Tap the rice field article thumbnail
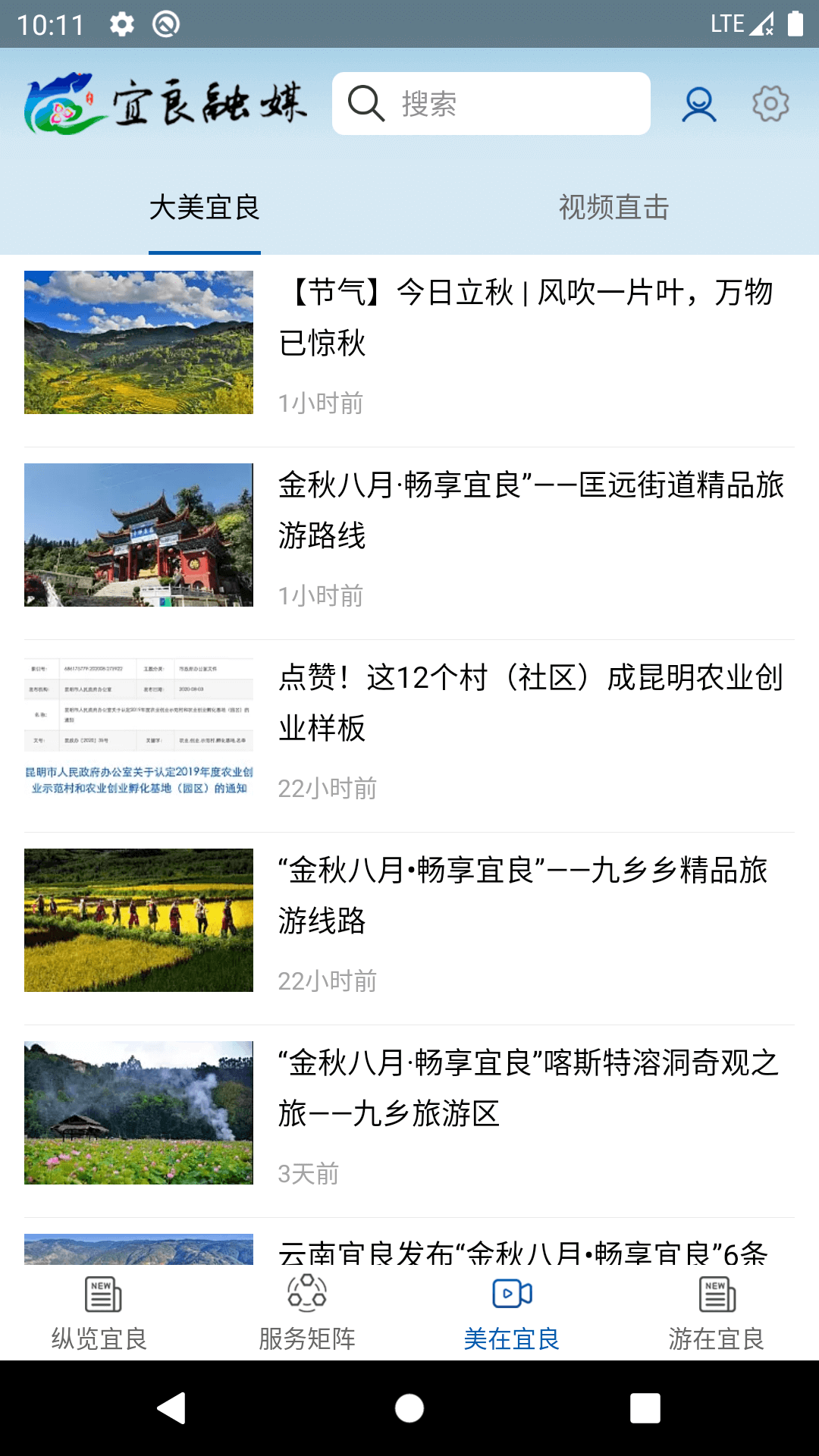 [x=140, y=919]
